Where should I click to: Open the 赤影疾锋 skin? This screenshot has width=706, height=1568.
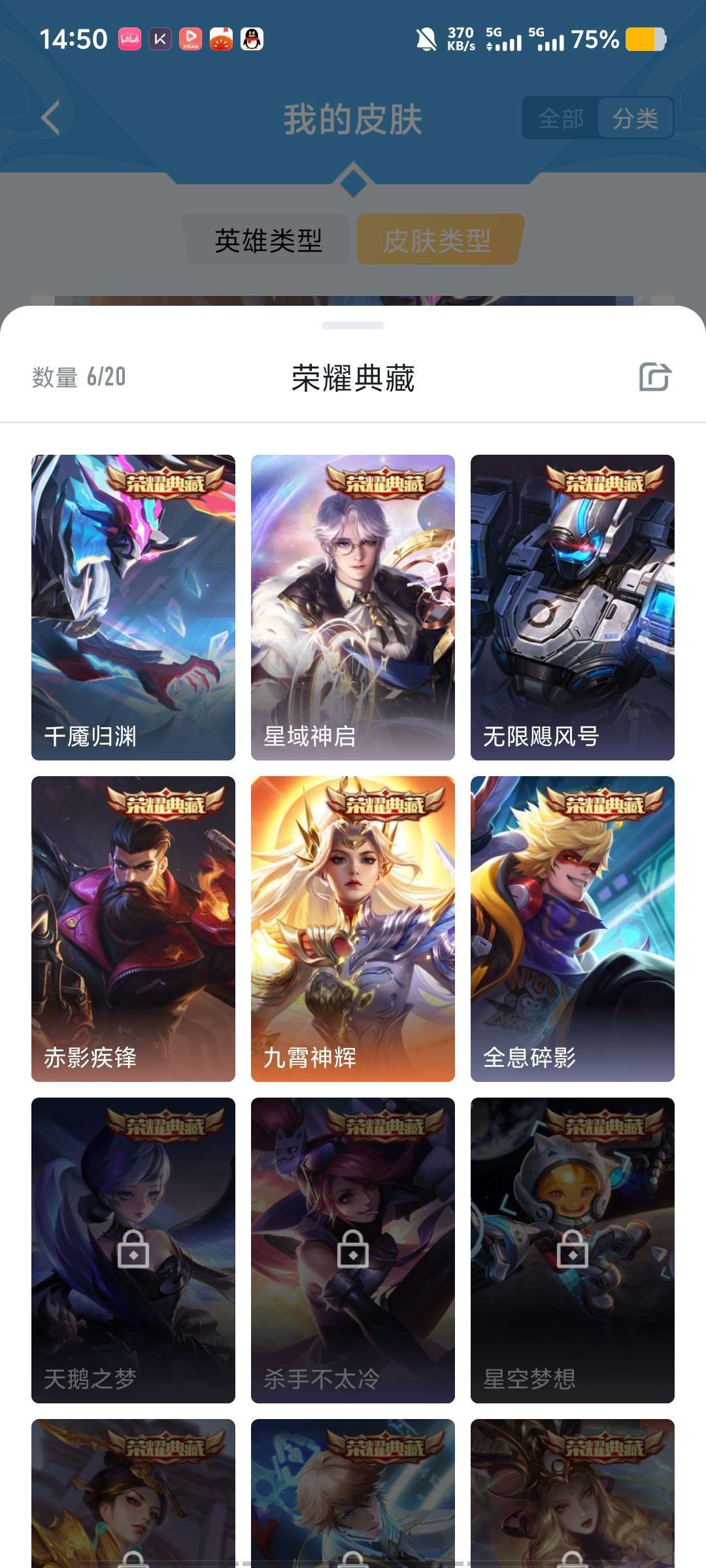pyautogui.click(x=133, y=928)
